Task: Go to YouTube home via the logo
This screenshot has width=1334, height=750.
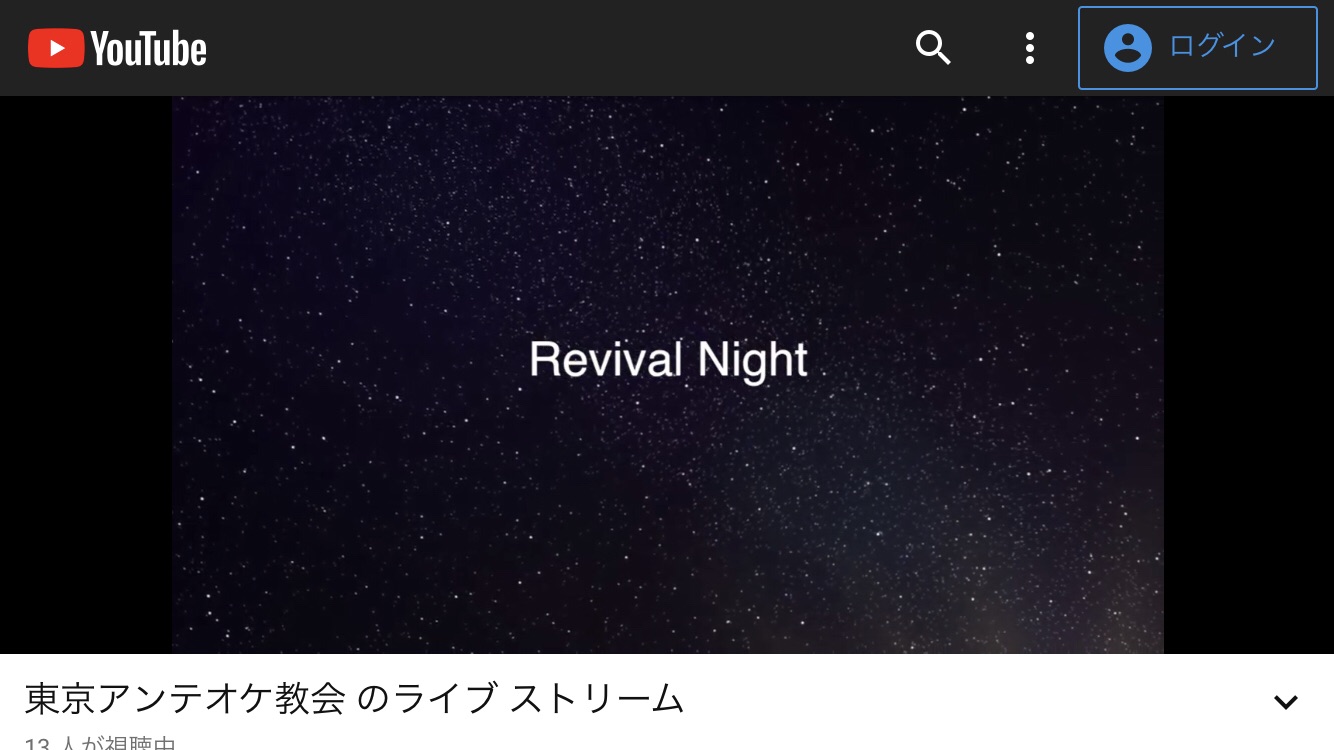Action: (117, 48)
